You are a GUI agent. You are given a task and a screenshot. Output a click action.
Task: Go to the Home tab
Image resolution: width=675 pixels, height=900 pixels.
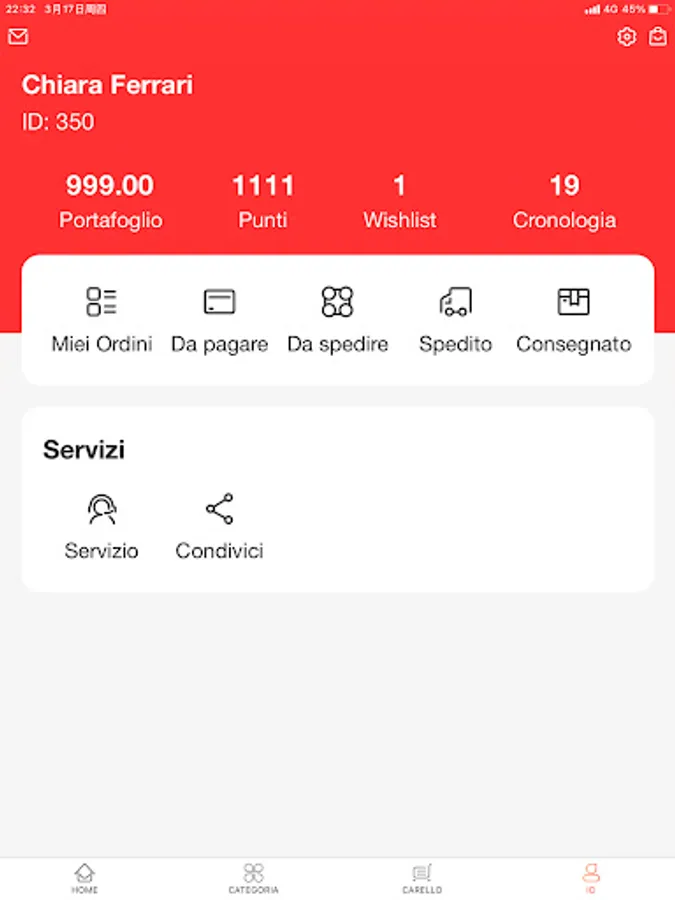click(x=85, y=878)
